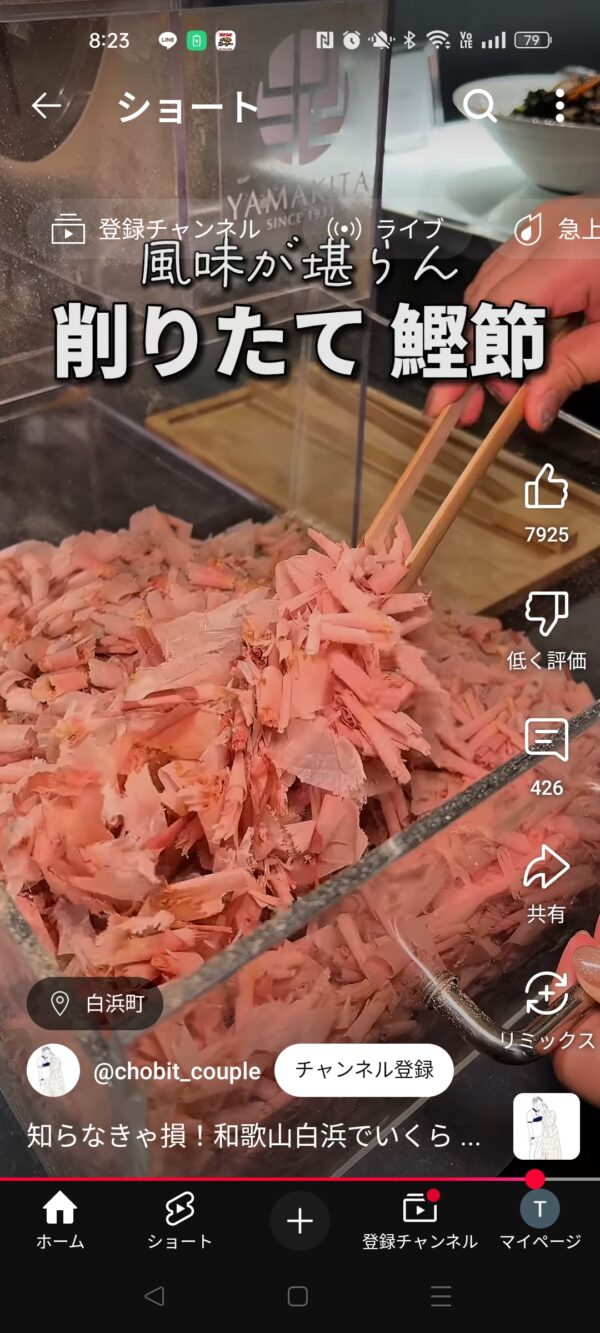Tap the system back button
The width and height of the screenshot is (600, 1333).
point(154,1296)
